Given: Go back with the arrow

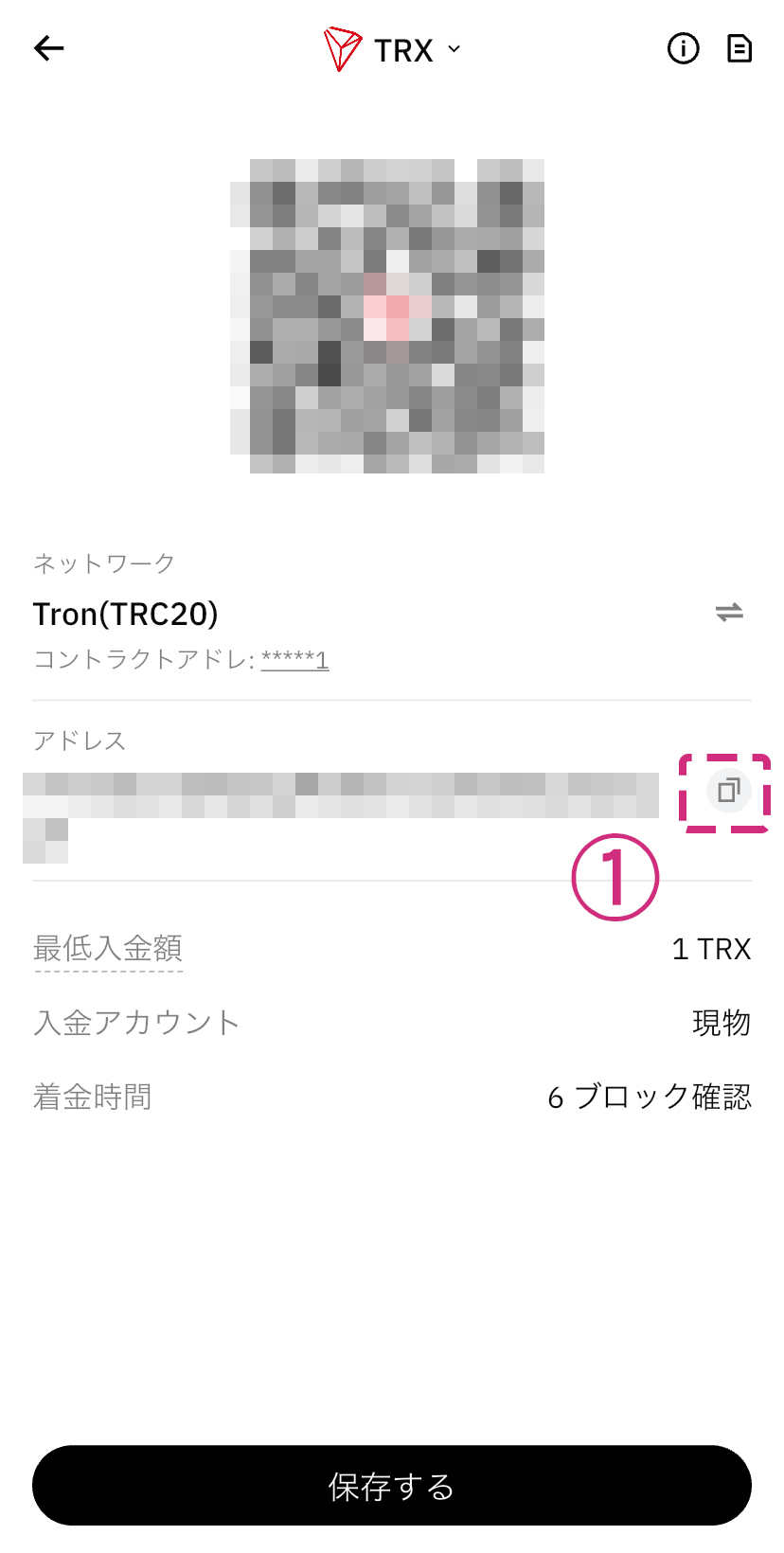Looking at the screenshot, I should click(48, 48).
